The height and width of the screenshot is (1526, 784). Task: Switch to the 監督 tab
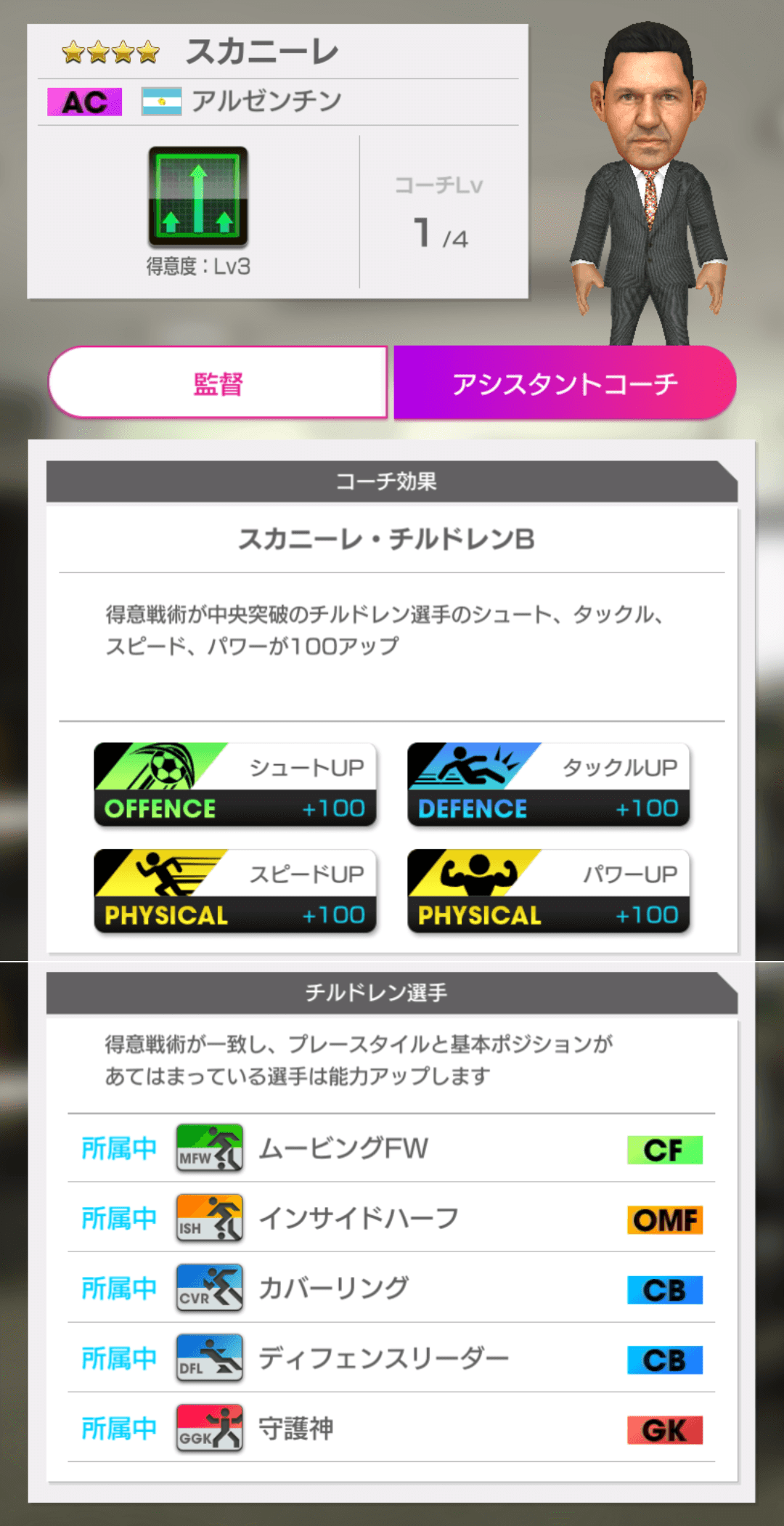[x=218, y=383]
